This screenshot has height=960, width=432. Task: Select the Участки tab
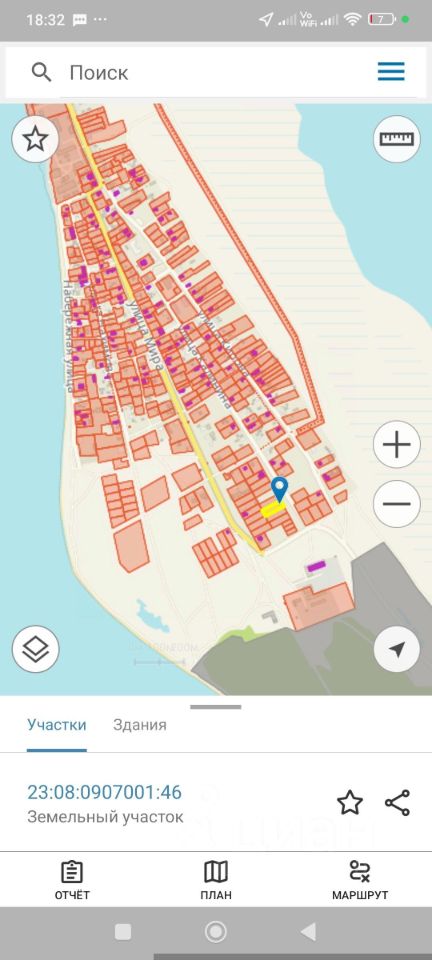coord(56,725)
